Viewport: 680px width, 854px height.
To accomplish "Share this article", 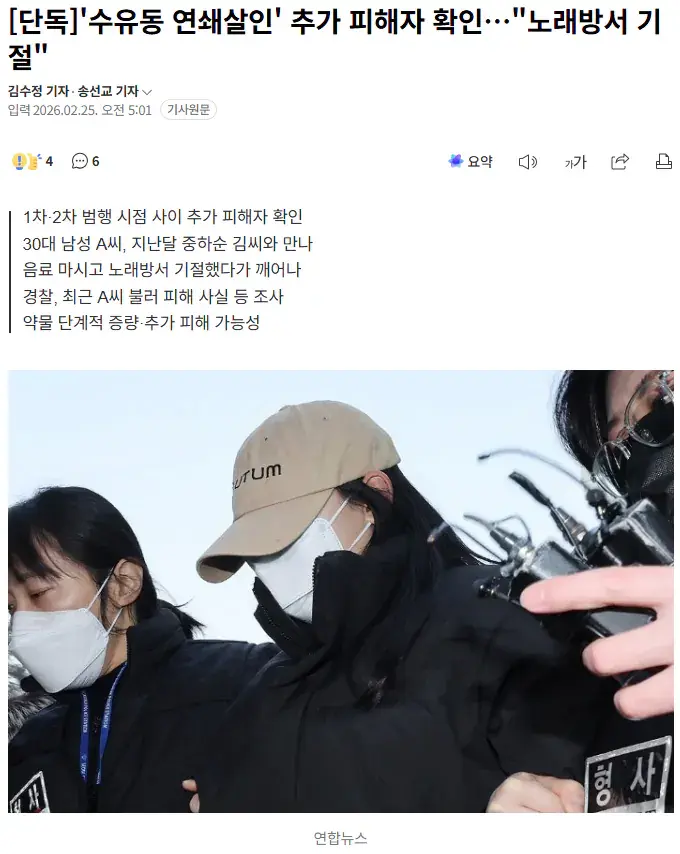I will coord(620,161).
